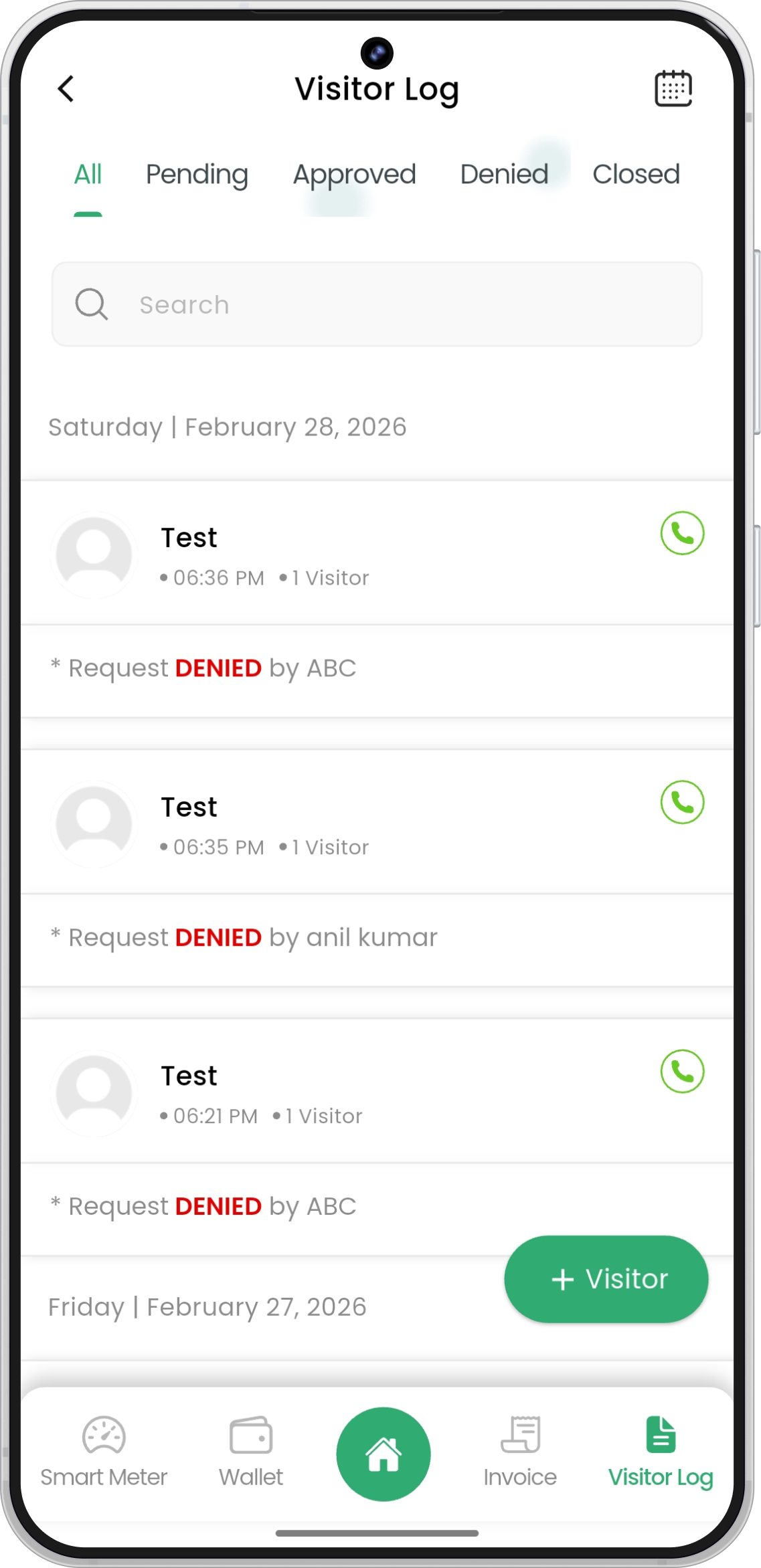Select the Closed tab

click(x=636, y=175)
